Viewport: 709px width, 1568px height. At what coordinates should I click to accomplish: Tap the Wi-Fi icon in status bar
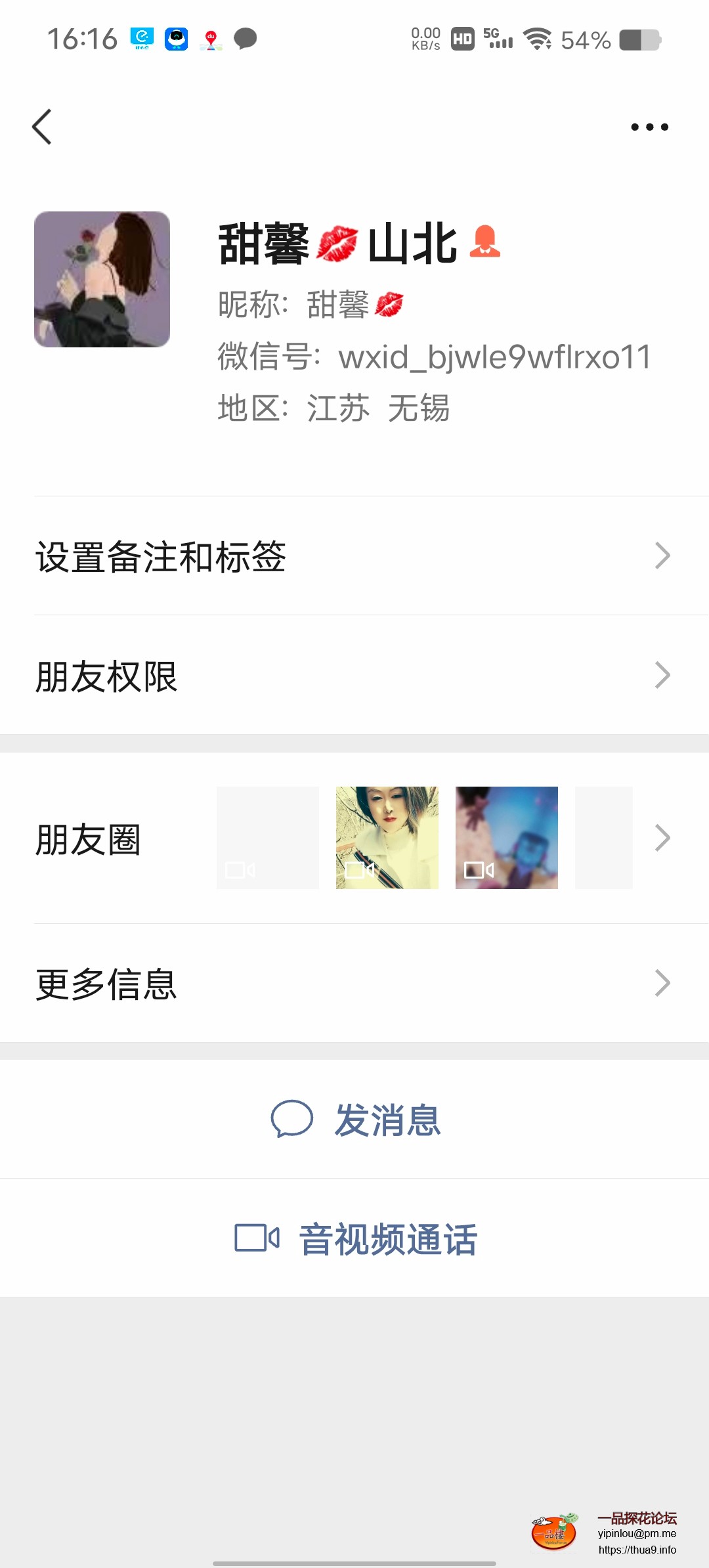[x=538, y=40]
